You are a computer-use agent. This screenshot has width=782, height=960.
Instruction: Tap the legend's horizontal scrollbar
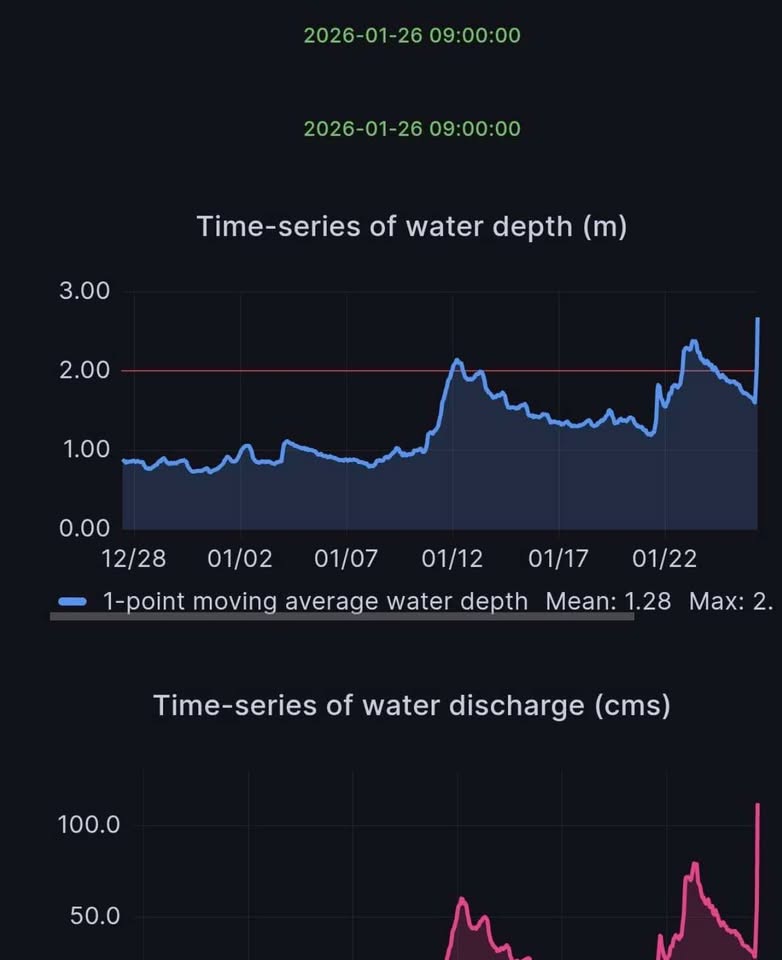coord(341,617)
